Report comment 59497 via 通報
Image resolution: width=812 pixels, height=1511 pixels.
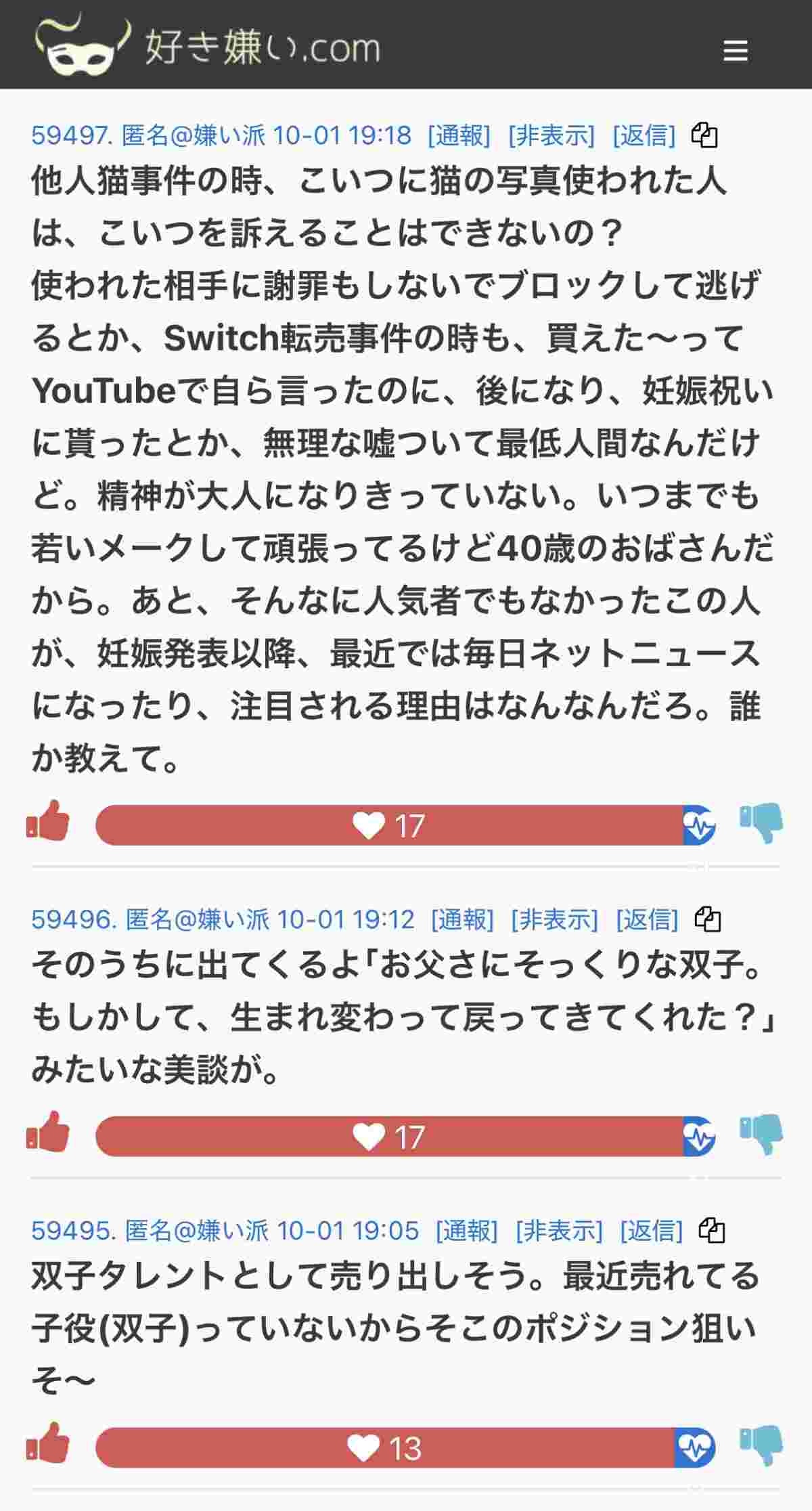click(459, 135)
